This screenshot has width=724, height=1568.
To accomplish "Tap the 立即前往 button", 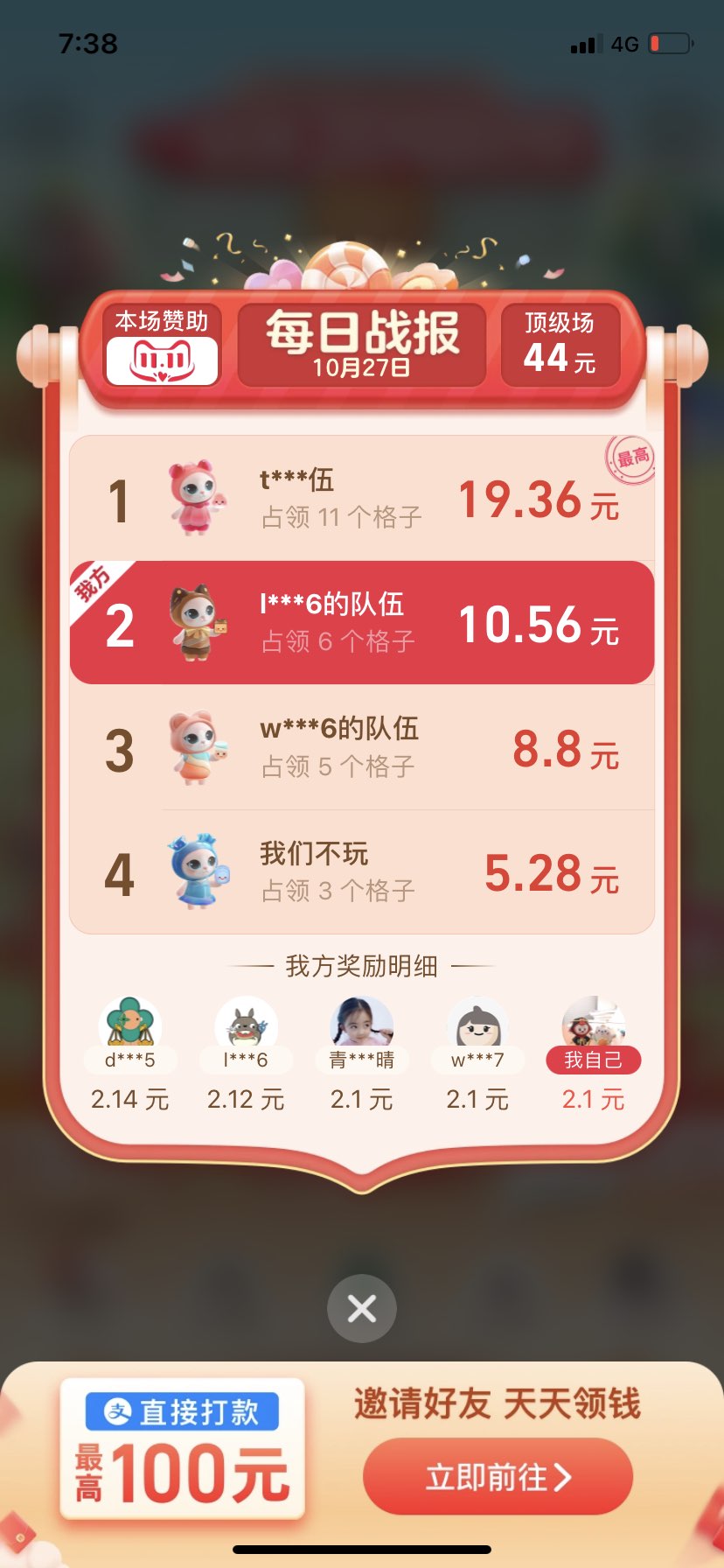I will 498,1476.
